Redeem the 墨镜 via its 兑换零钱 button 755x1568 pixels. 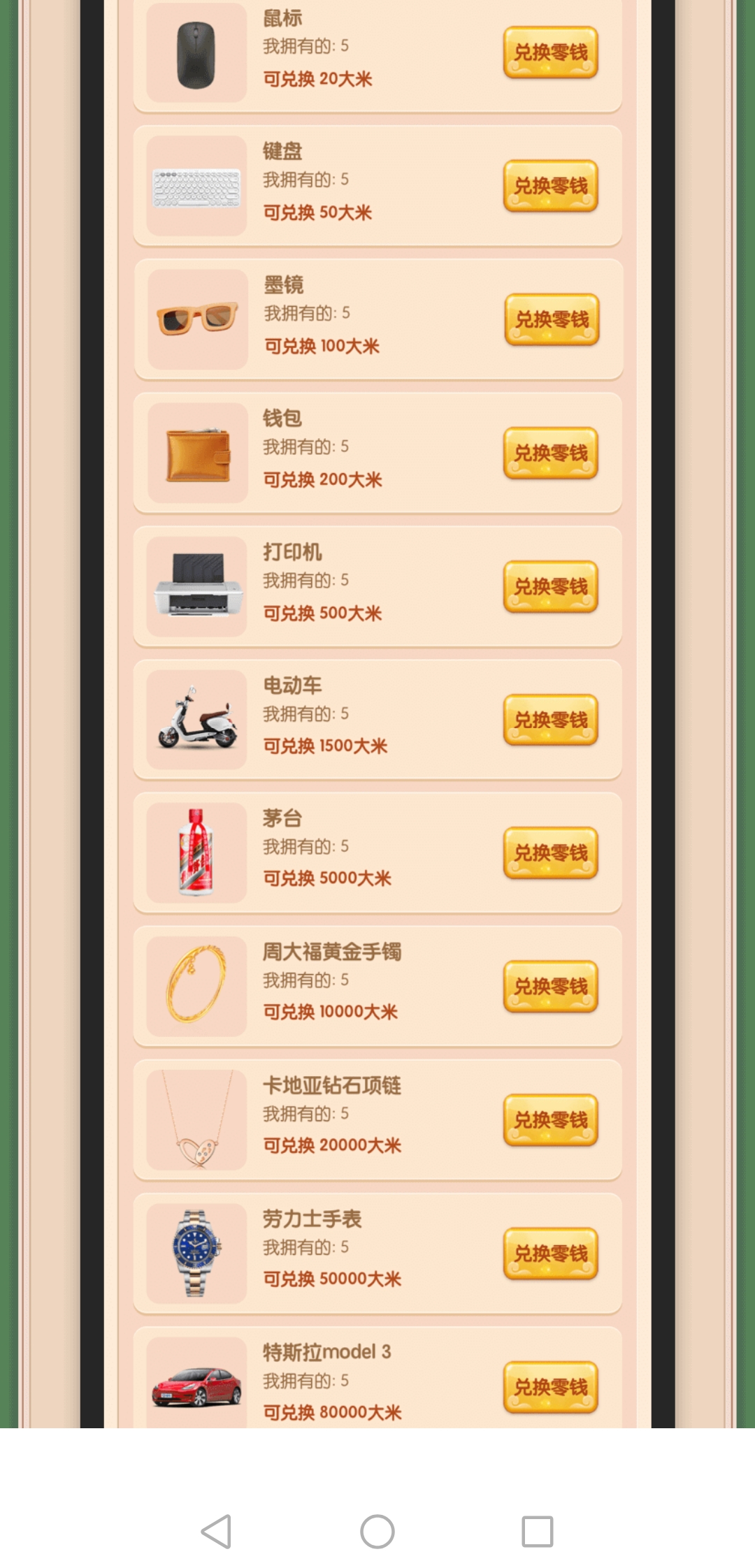click(552, 319)
